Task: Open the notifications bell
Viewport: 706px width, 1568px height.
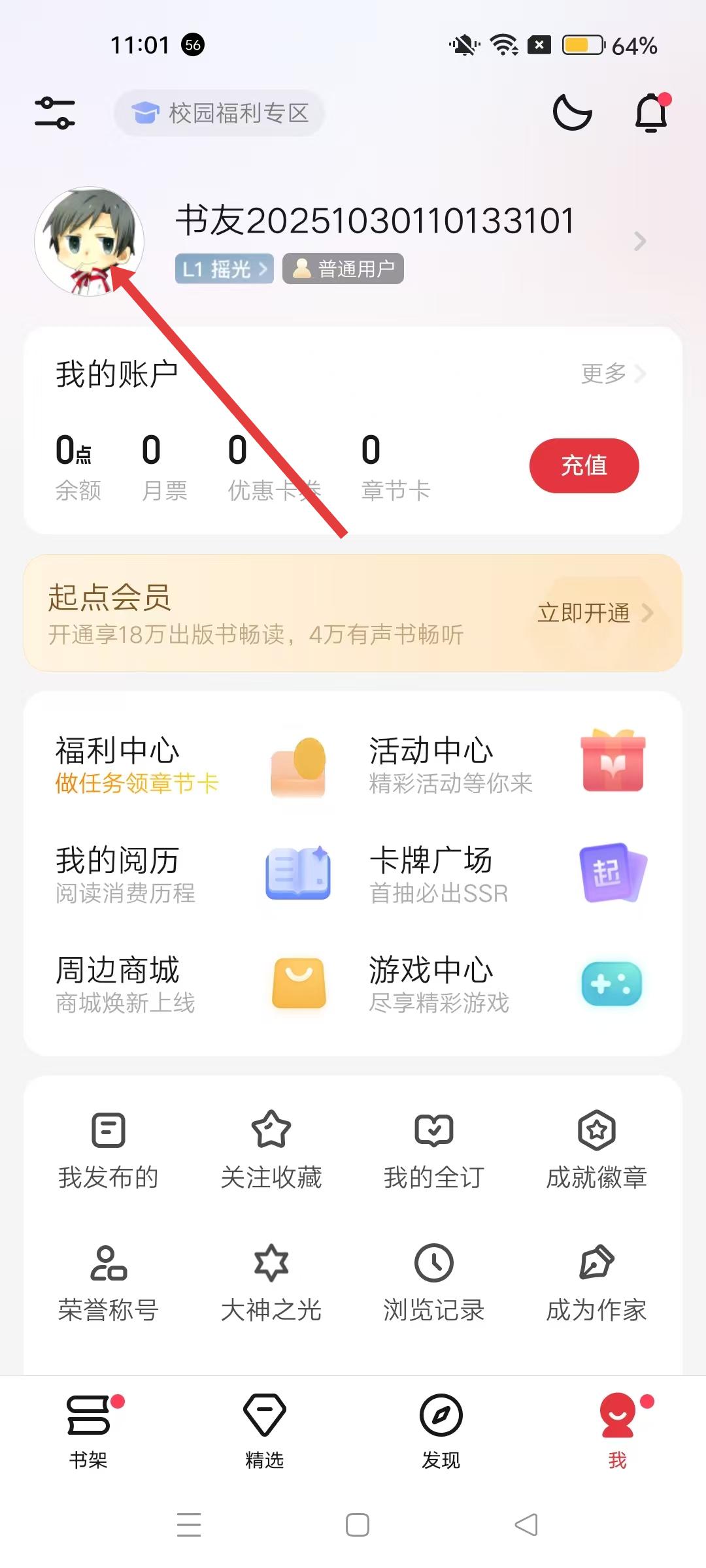Action: tap(651, 113)
